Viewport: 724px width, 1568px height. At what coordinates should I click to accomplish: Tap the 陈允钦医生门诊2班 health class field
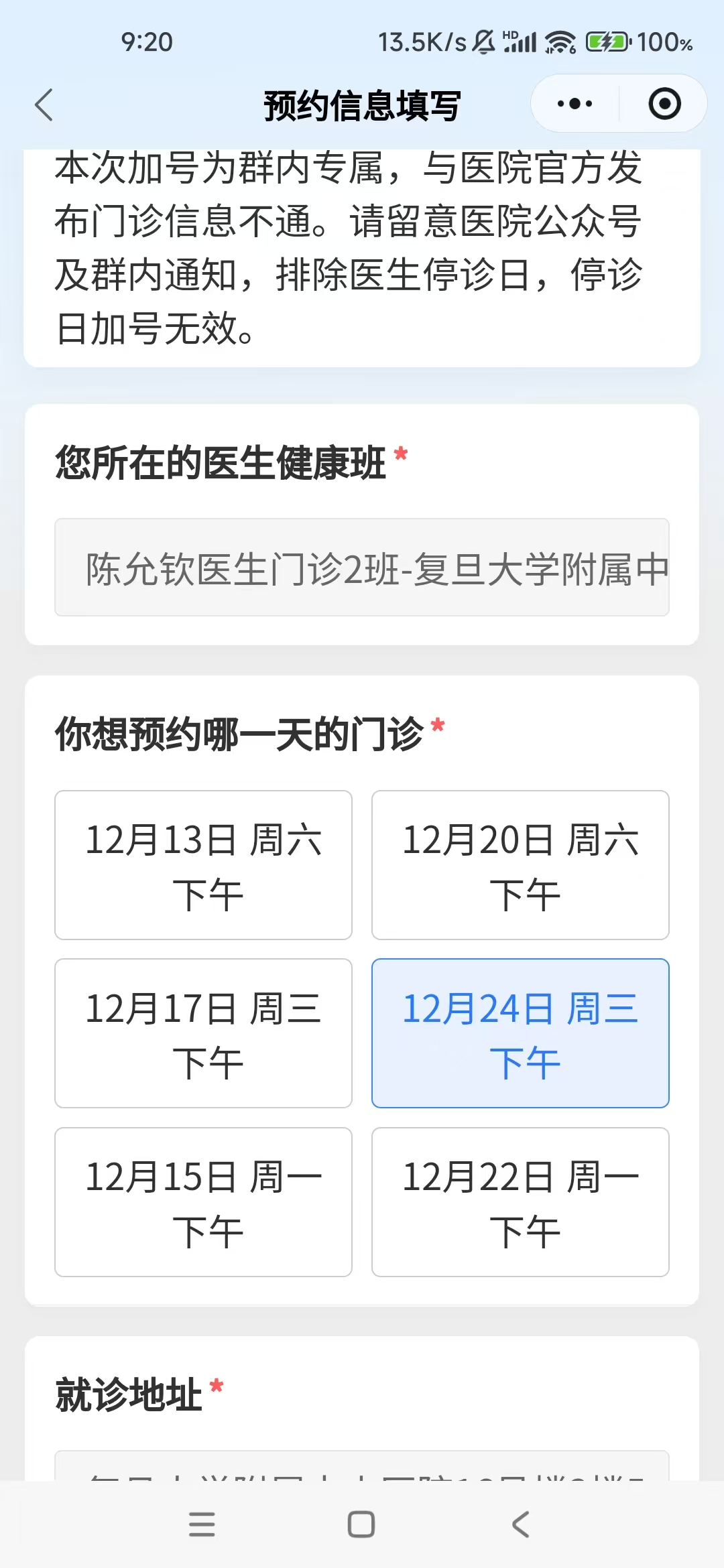click(362, 568)
